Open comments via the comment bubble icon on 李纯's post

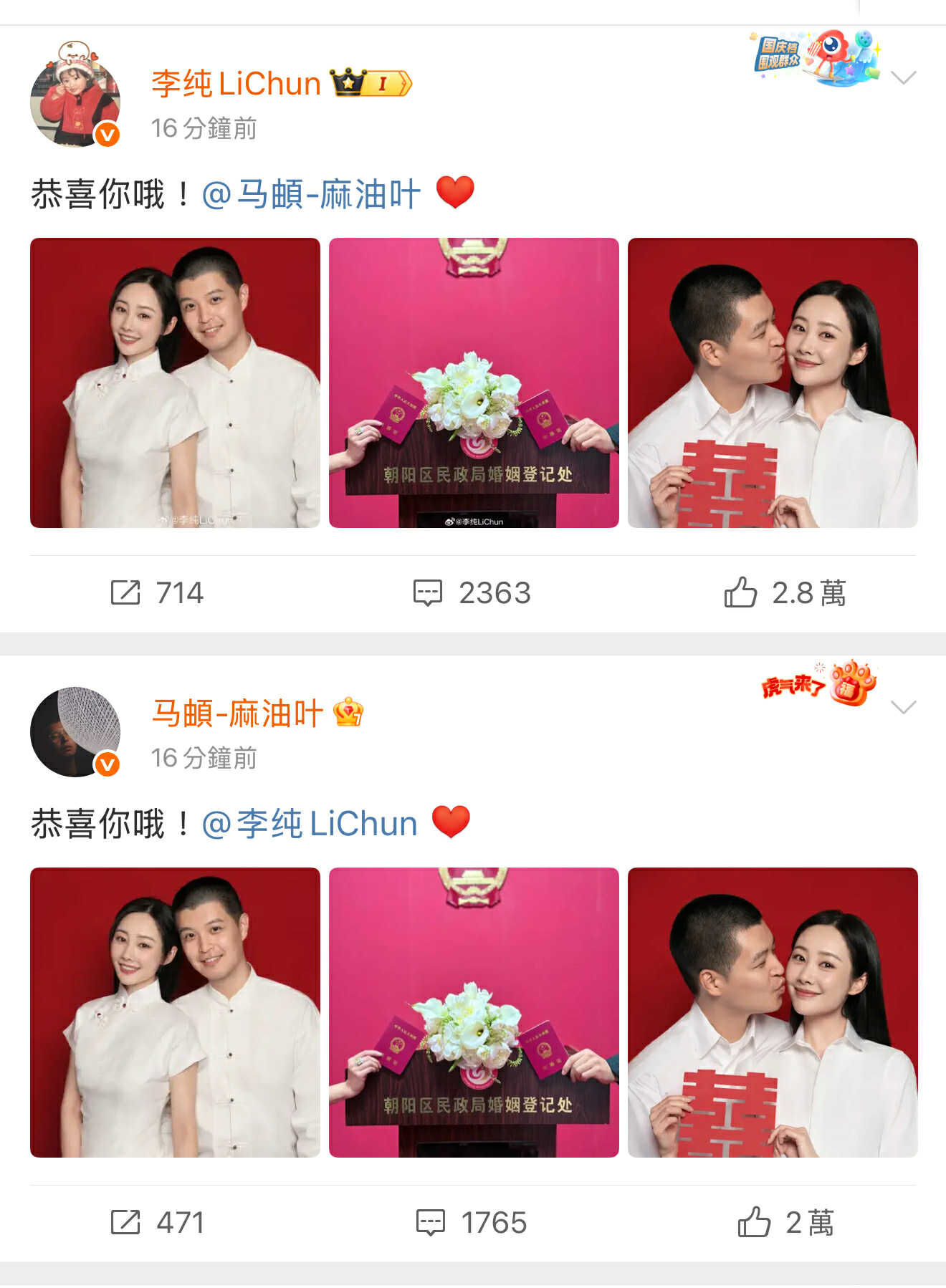coord(429,591)
